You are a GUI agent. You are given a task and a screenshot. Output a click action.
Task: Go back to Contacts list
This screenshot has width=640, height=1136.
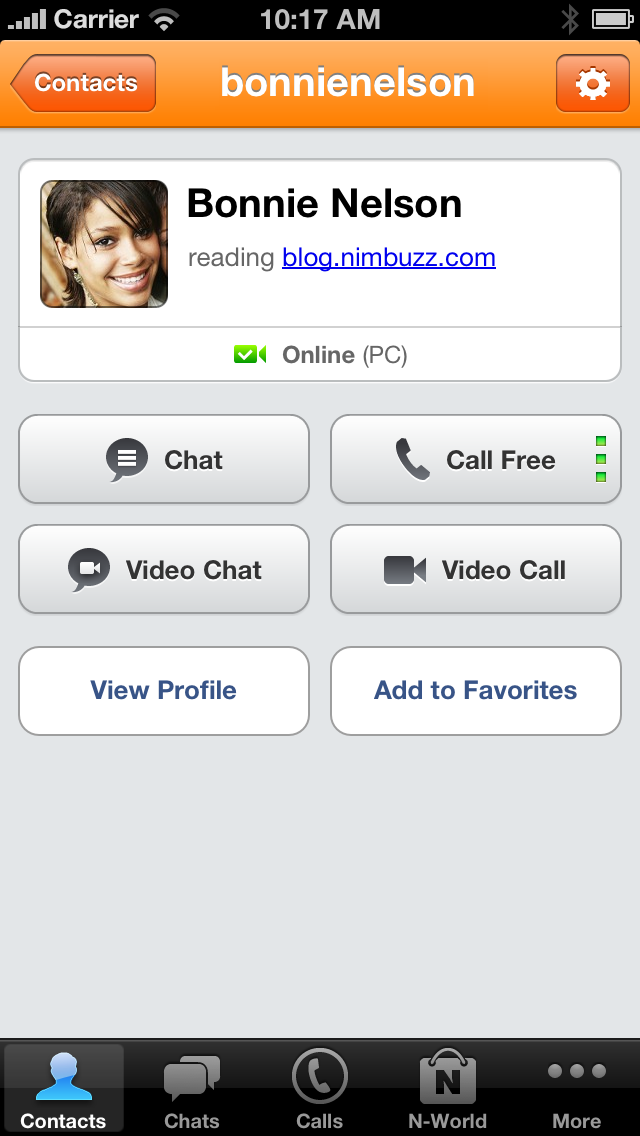[x=84, y=83]
